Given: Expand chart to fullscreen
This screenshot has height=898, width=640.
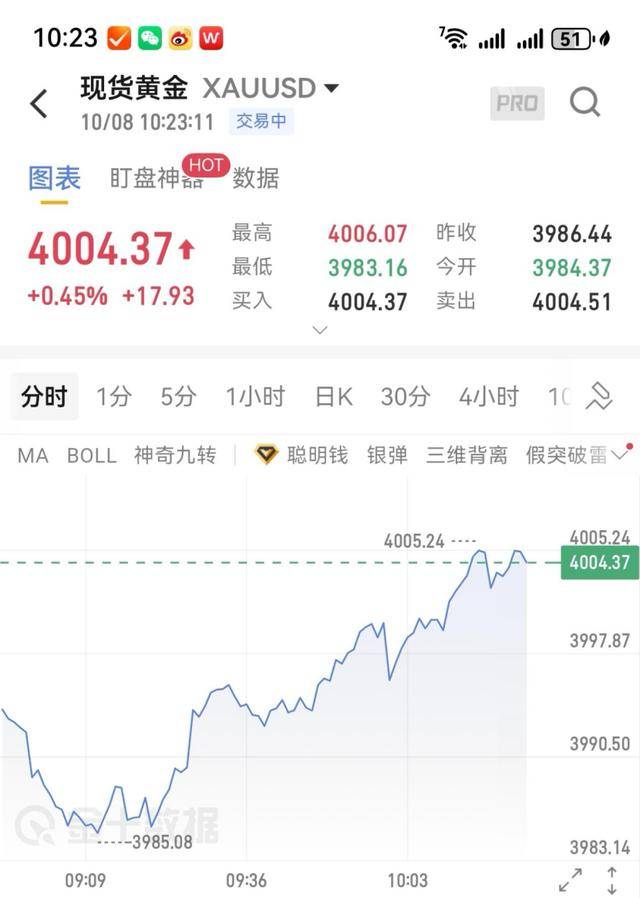Looking at the screenshot, I should (x=570, y=881).
